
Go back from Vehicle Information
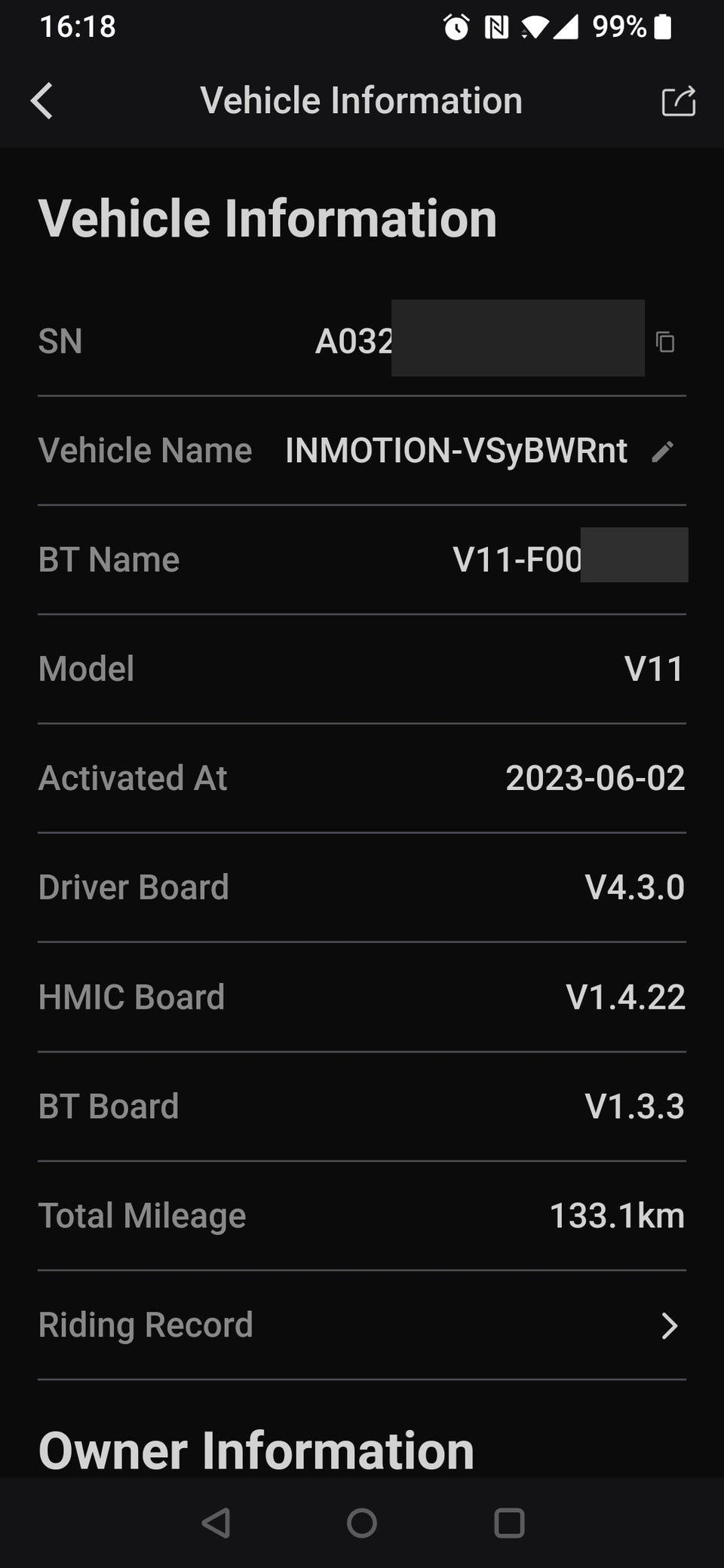point(42,101)
